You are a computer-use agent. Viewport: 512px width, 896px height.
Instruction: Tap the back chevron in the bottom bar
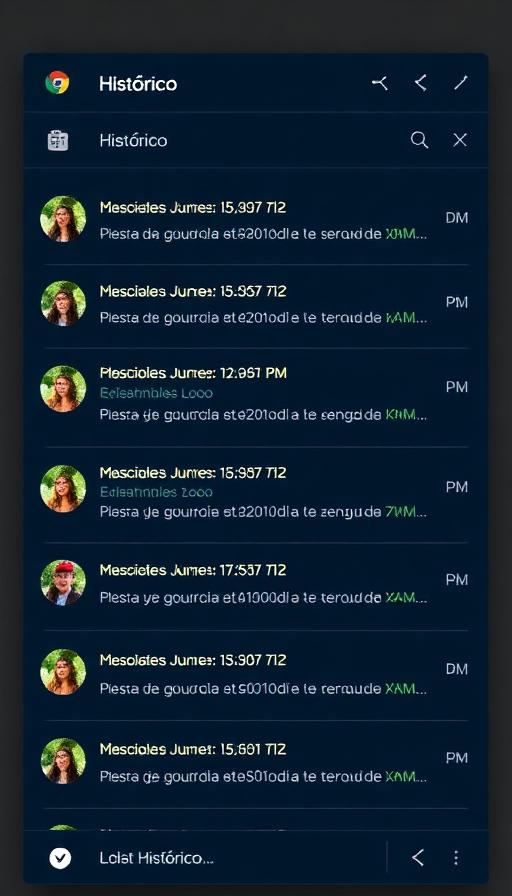tap(418, 858)
